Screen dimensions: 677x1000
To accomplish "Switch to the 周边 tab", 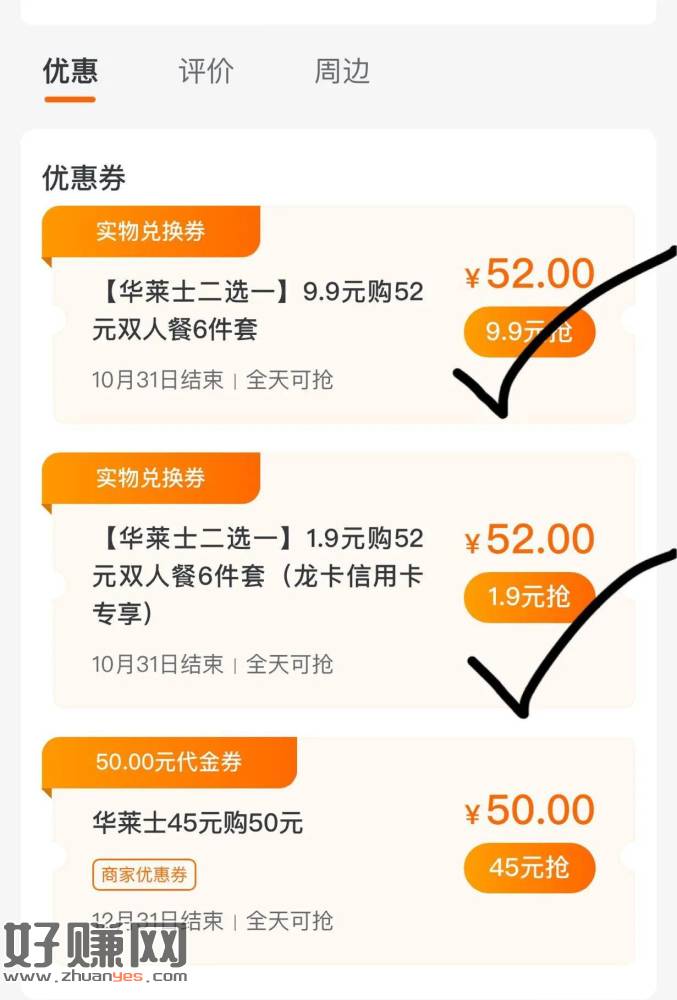I will (x=342, y=72).
